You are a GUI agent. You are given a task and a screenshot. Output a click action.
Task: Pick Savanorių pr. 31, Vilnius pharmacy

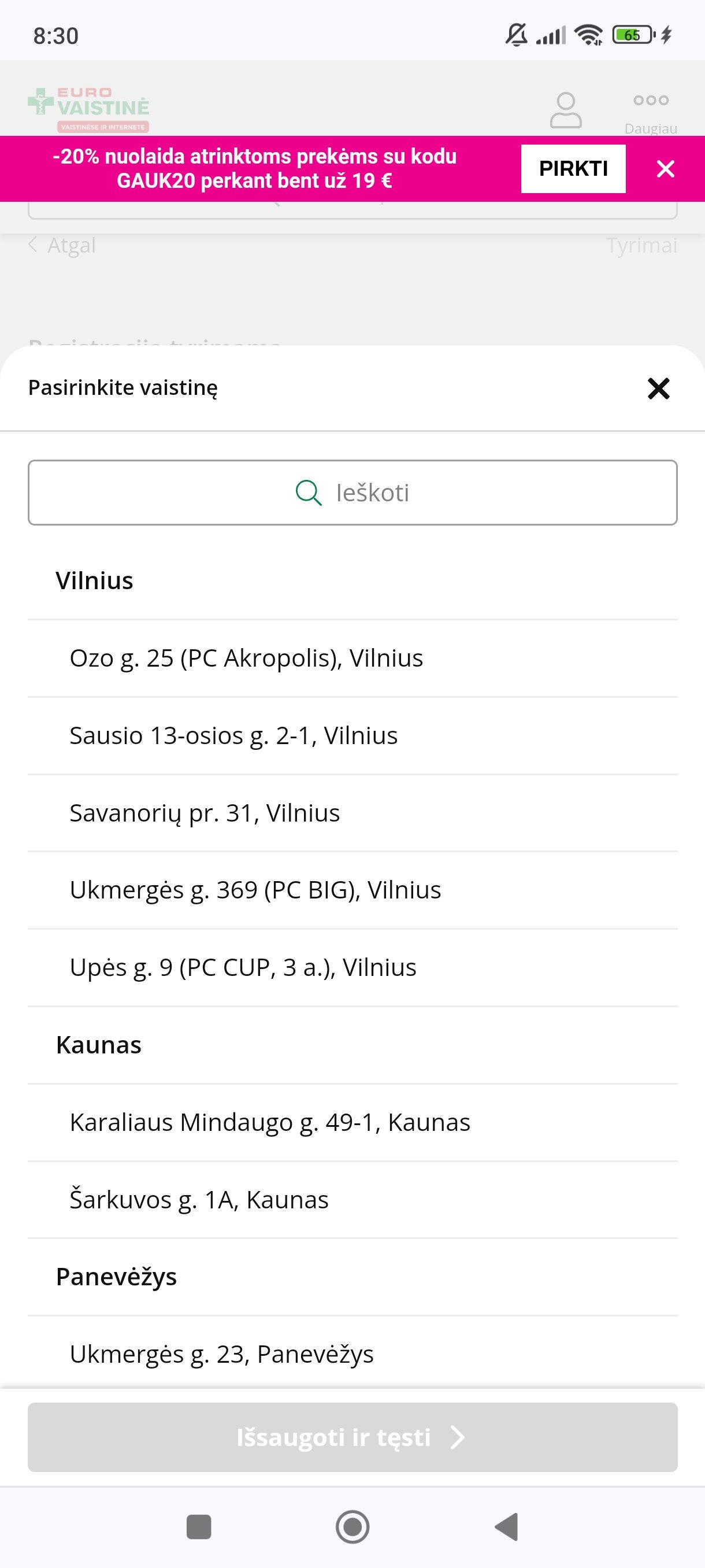(352, 813)
